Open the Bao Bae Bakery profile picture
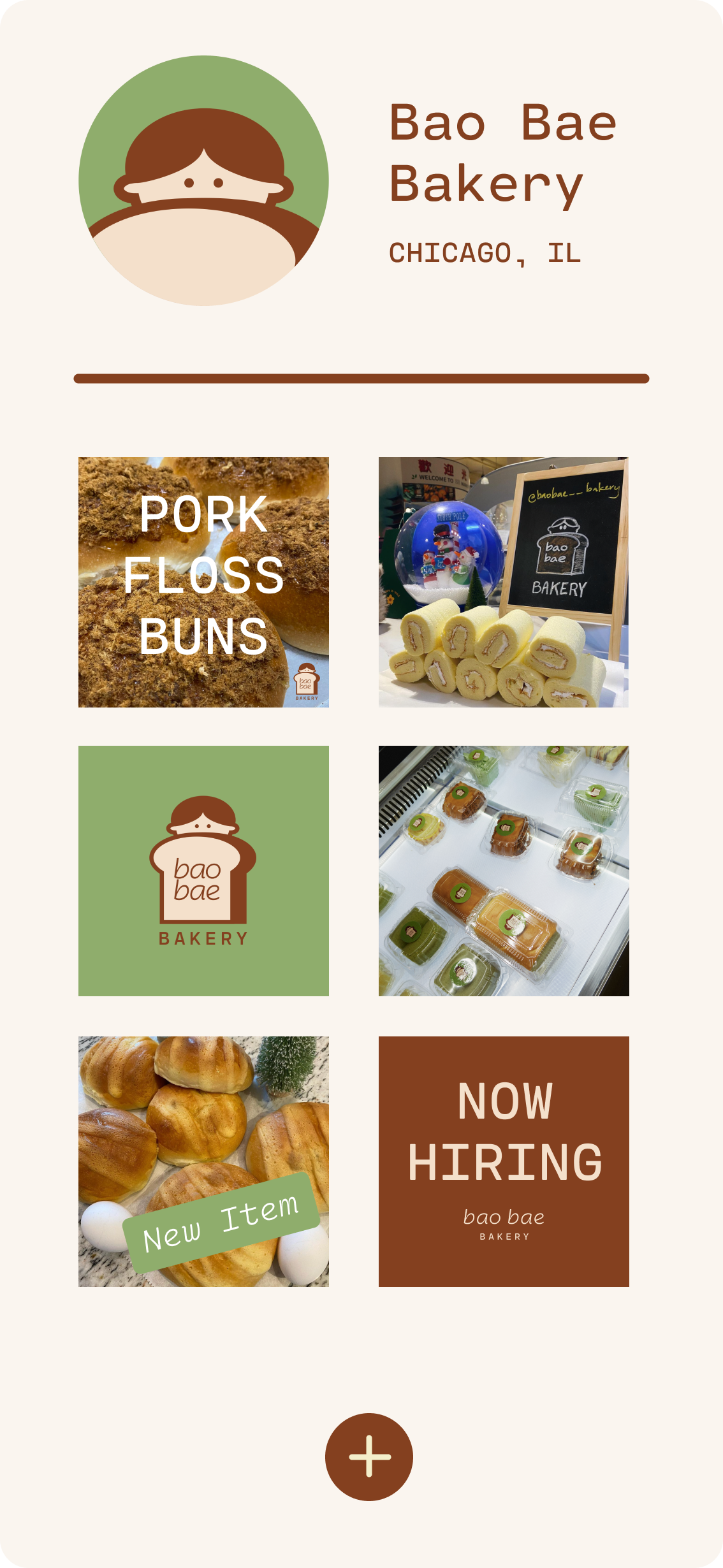 pyautogui.click(x=203, y=180)
